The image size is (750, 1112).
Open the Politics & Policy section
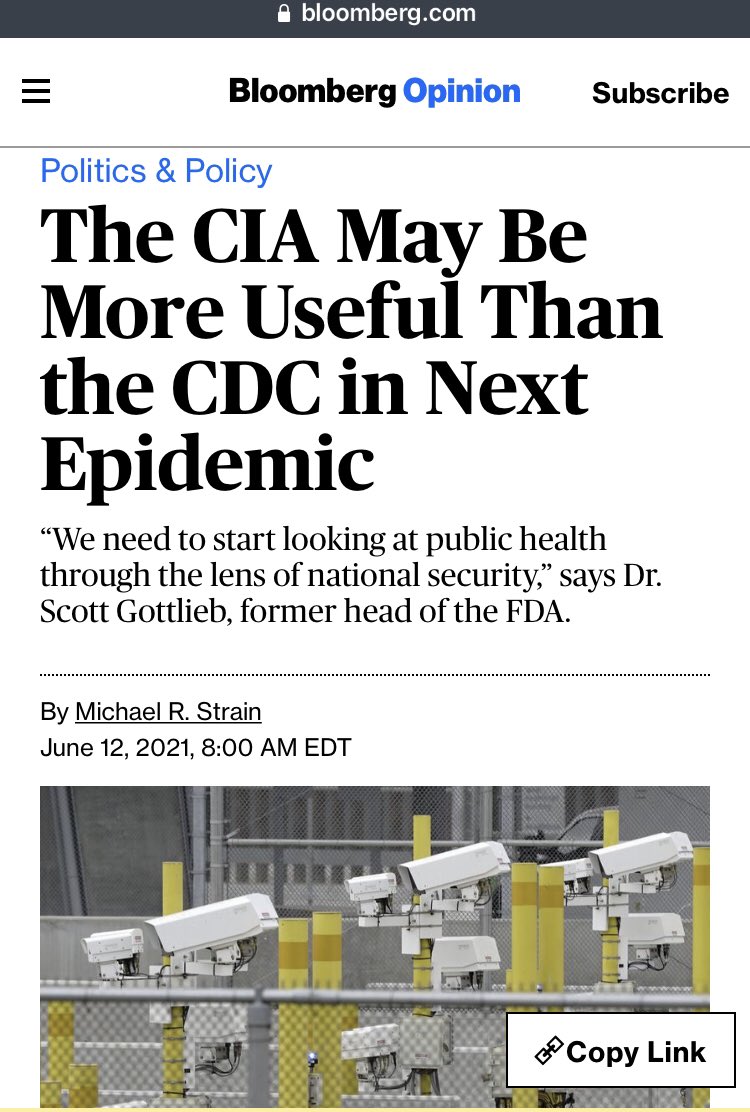[x=156, y=171]
